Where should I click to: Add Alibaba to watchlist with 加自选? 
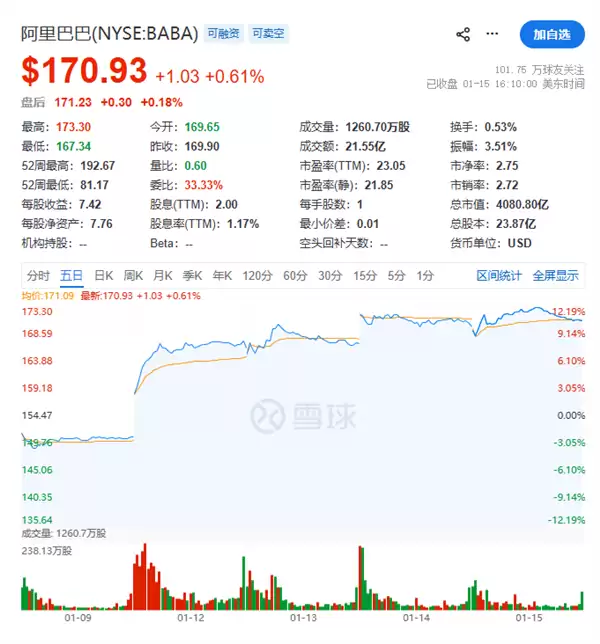coord(551,35)
